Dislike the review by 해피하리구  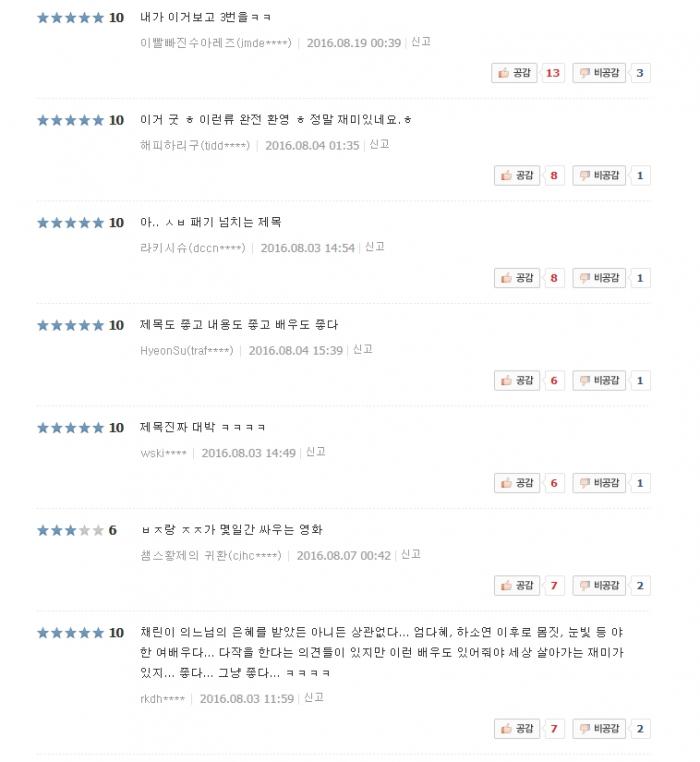(x=599, y=176)
